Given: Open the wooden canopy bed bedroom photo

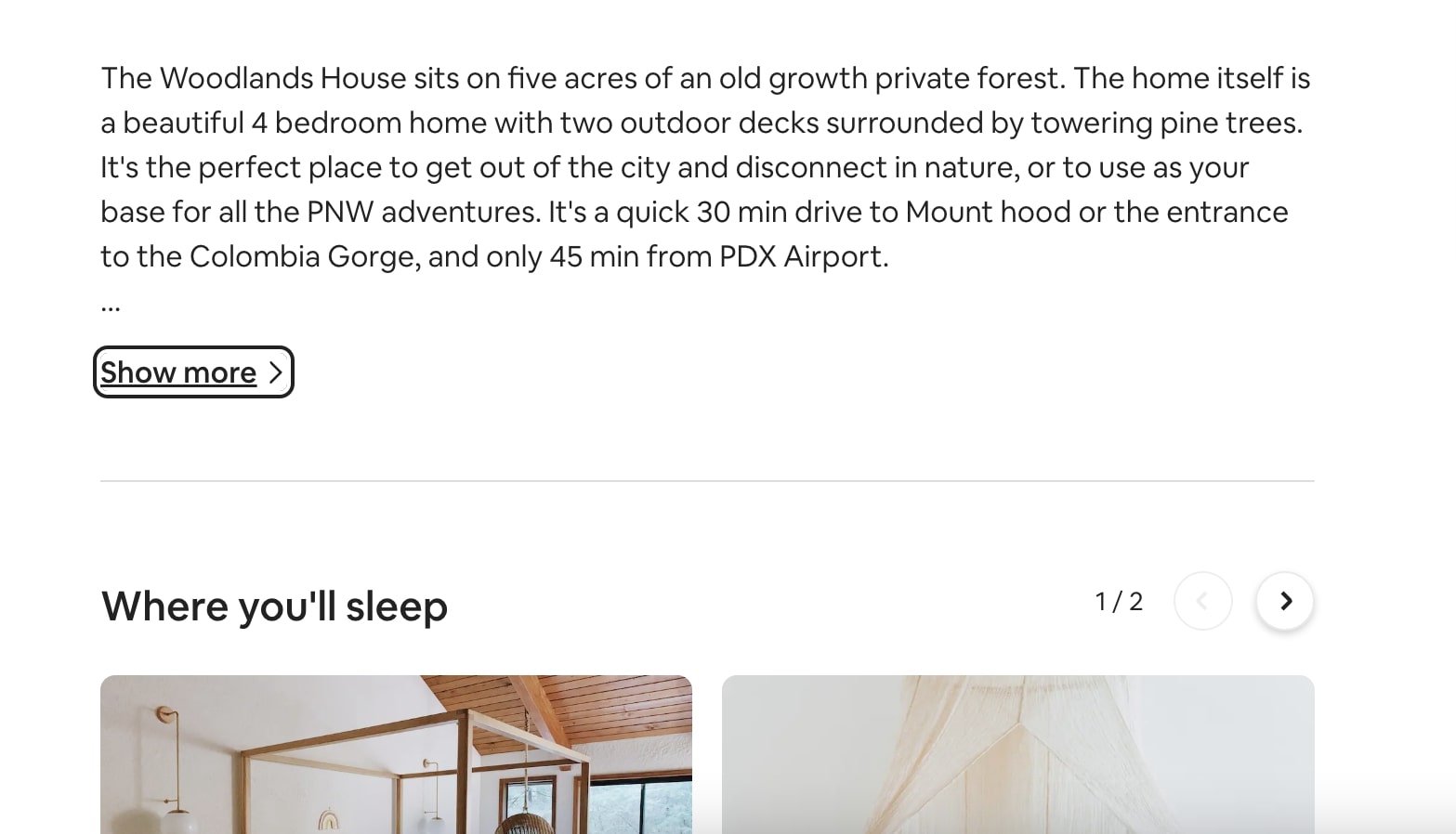Looking at the screenshot, I should [x=396, y=753].
